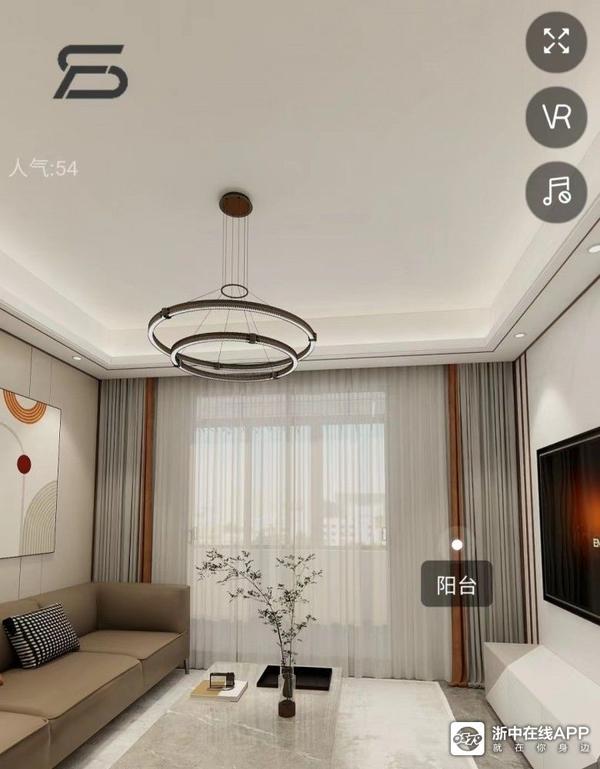The width and height of the screenshot is (600, 769).
Task: Switch to VR viewing mode
Action: pyautogui.click(x=556, y=116)
